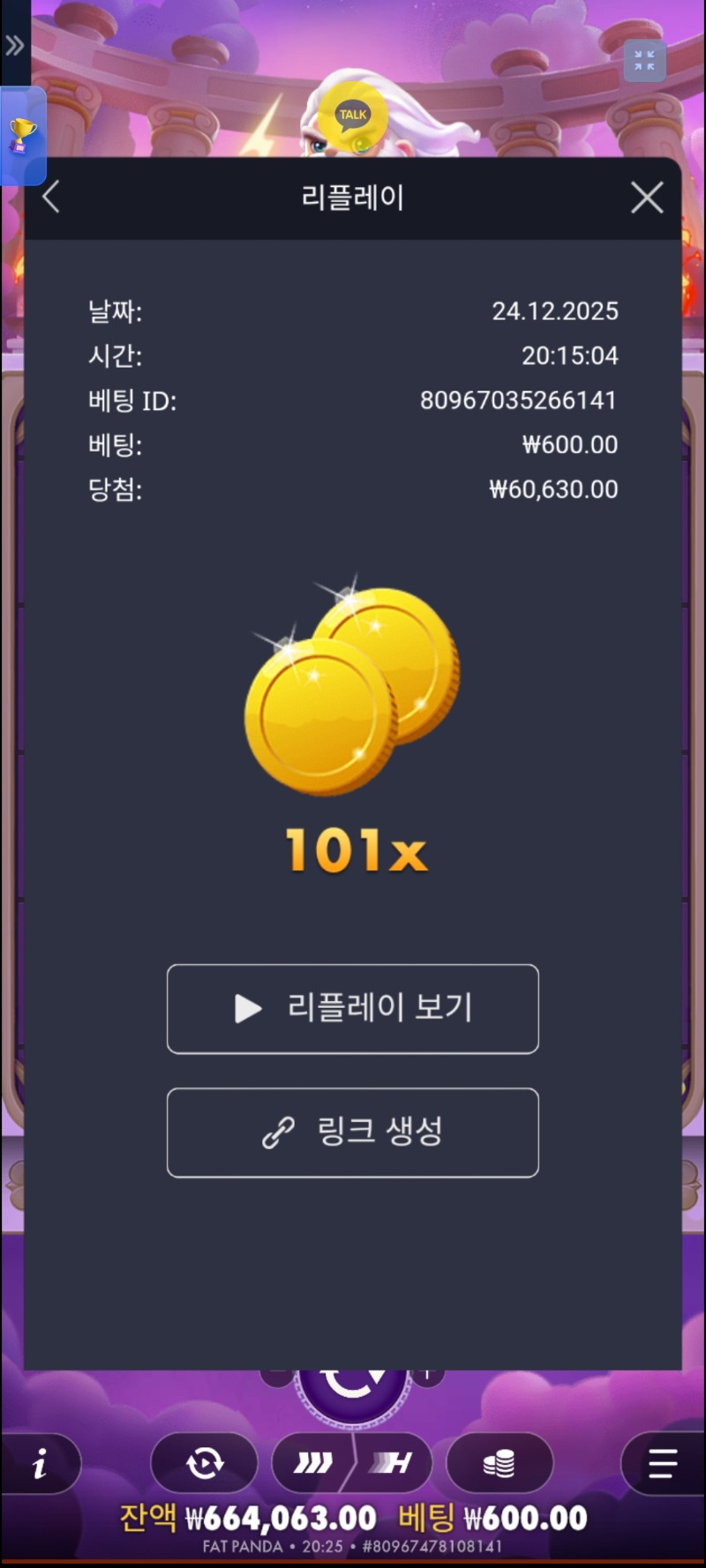The height and width of the screenshot is (1568, 706).
Task: Open the trophy tournament panel
Action: (x=22, y=136)
